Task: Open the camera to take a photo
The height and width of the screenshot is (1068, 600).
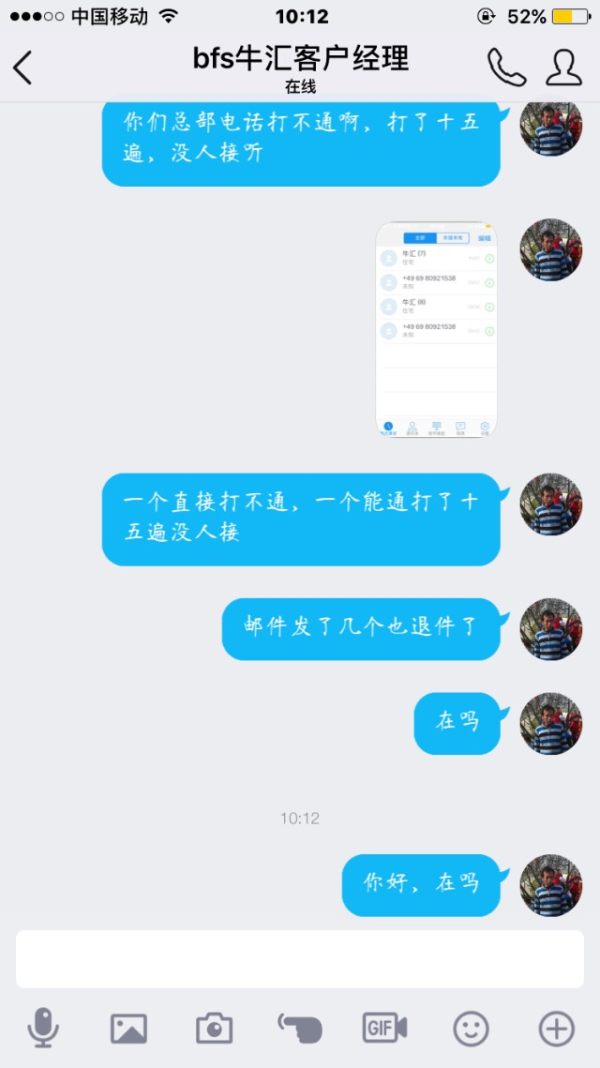Action: [214, 1028]
